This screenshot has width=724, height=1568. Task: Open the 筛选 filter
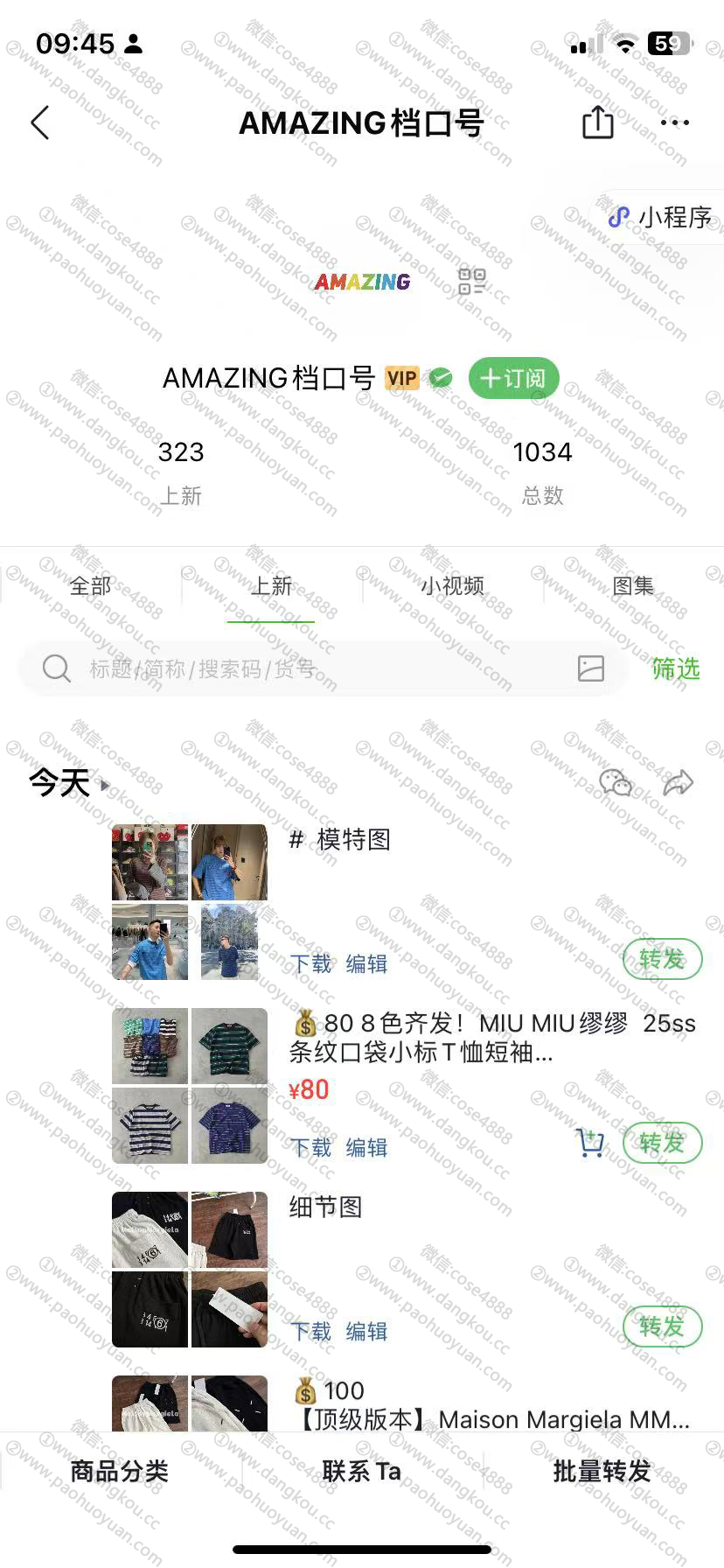pyautogui.click(x=676, y=668)
